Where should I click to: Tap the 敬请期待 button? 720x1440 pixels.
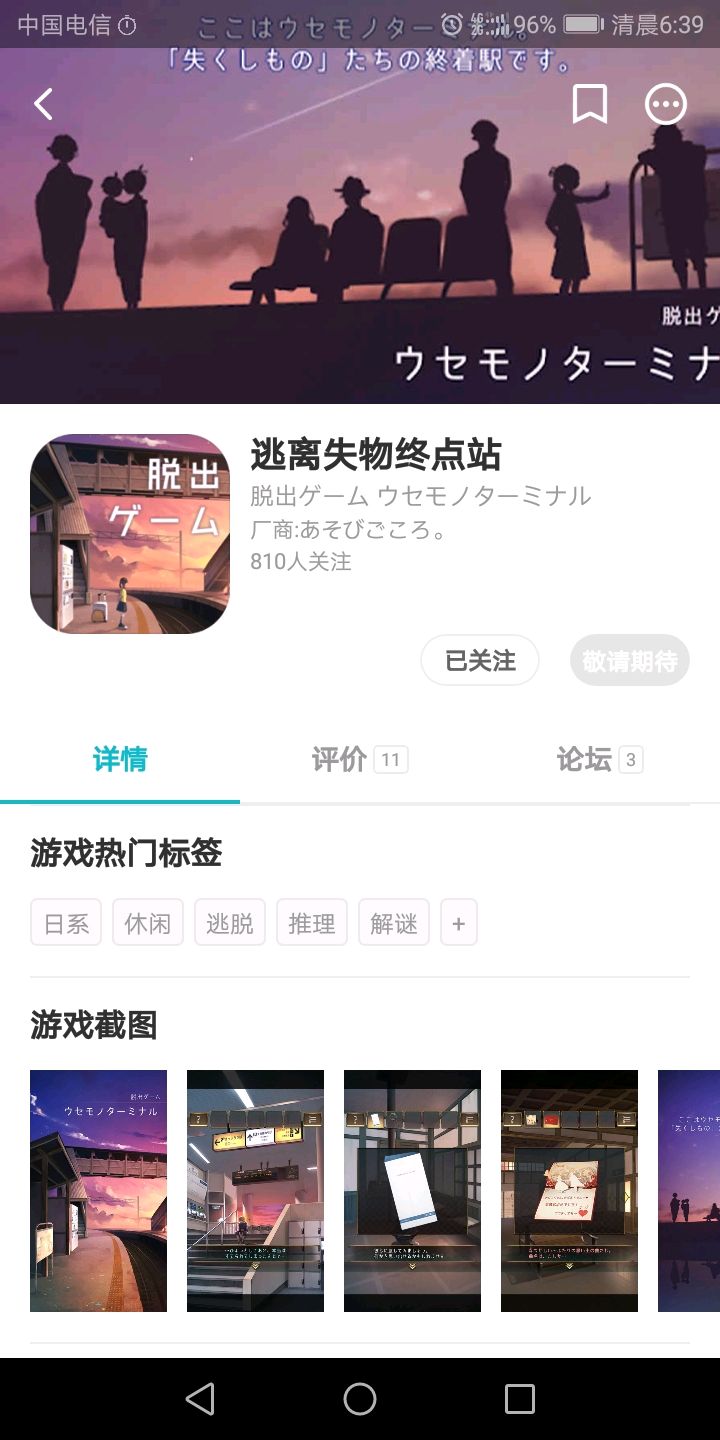(x=629, y=660)
